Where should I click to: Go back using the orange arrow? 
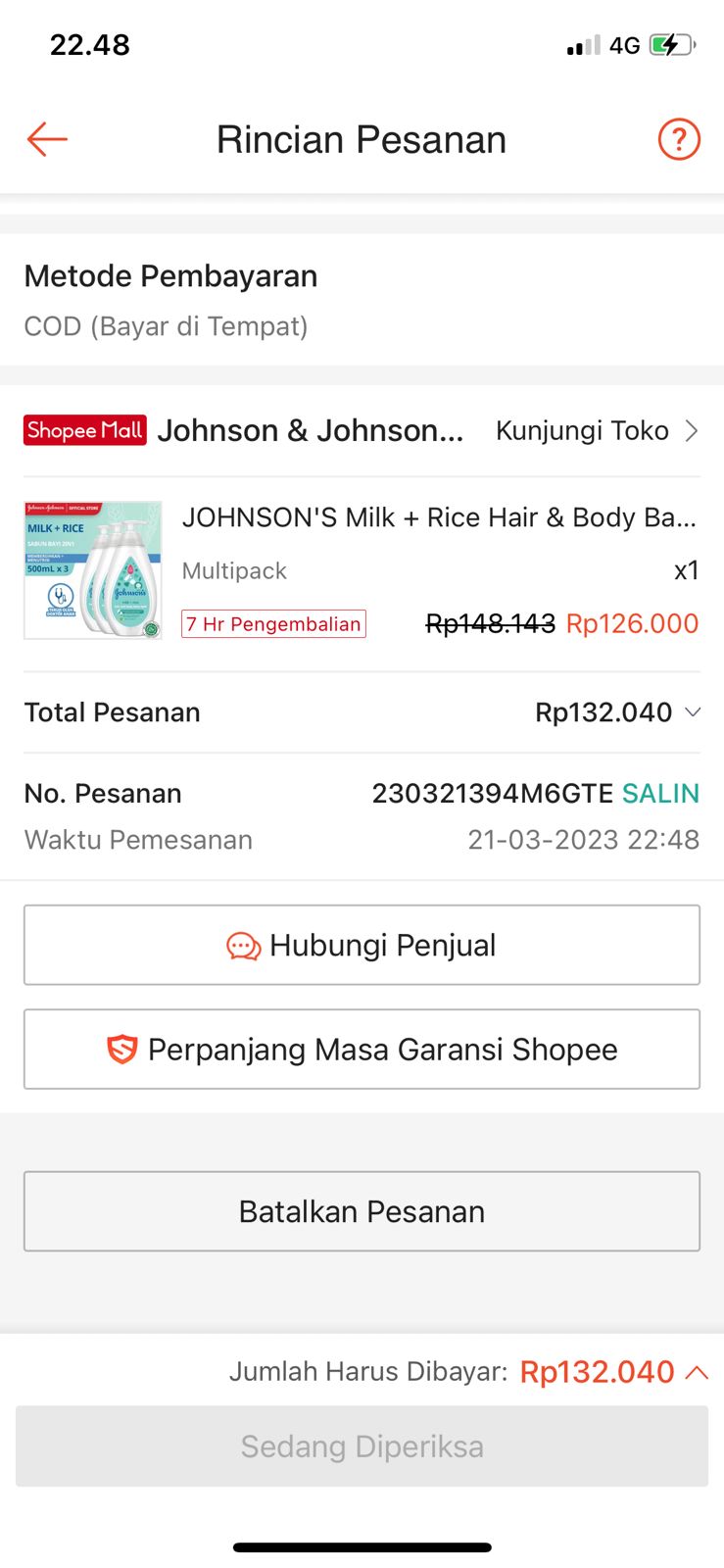47,139
